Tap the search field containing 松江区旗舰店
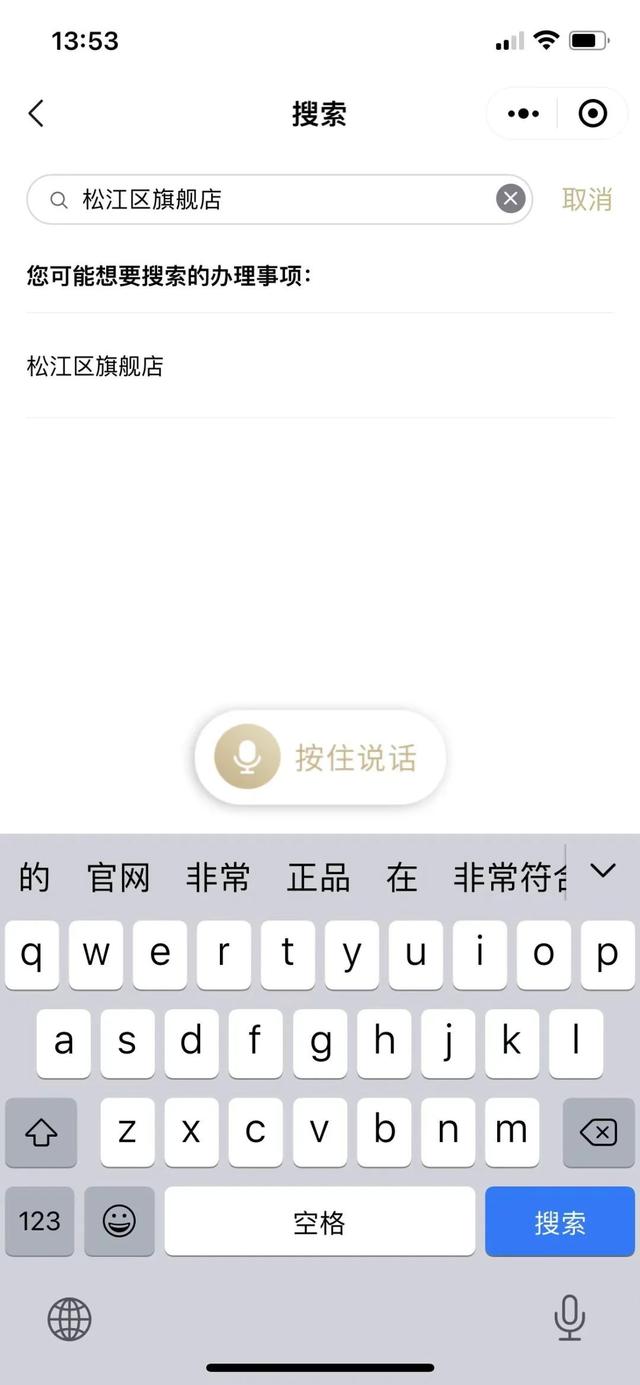This screenshot has width=640, height=1385. pos(279,199)
